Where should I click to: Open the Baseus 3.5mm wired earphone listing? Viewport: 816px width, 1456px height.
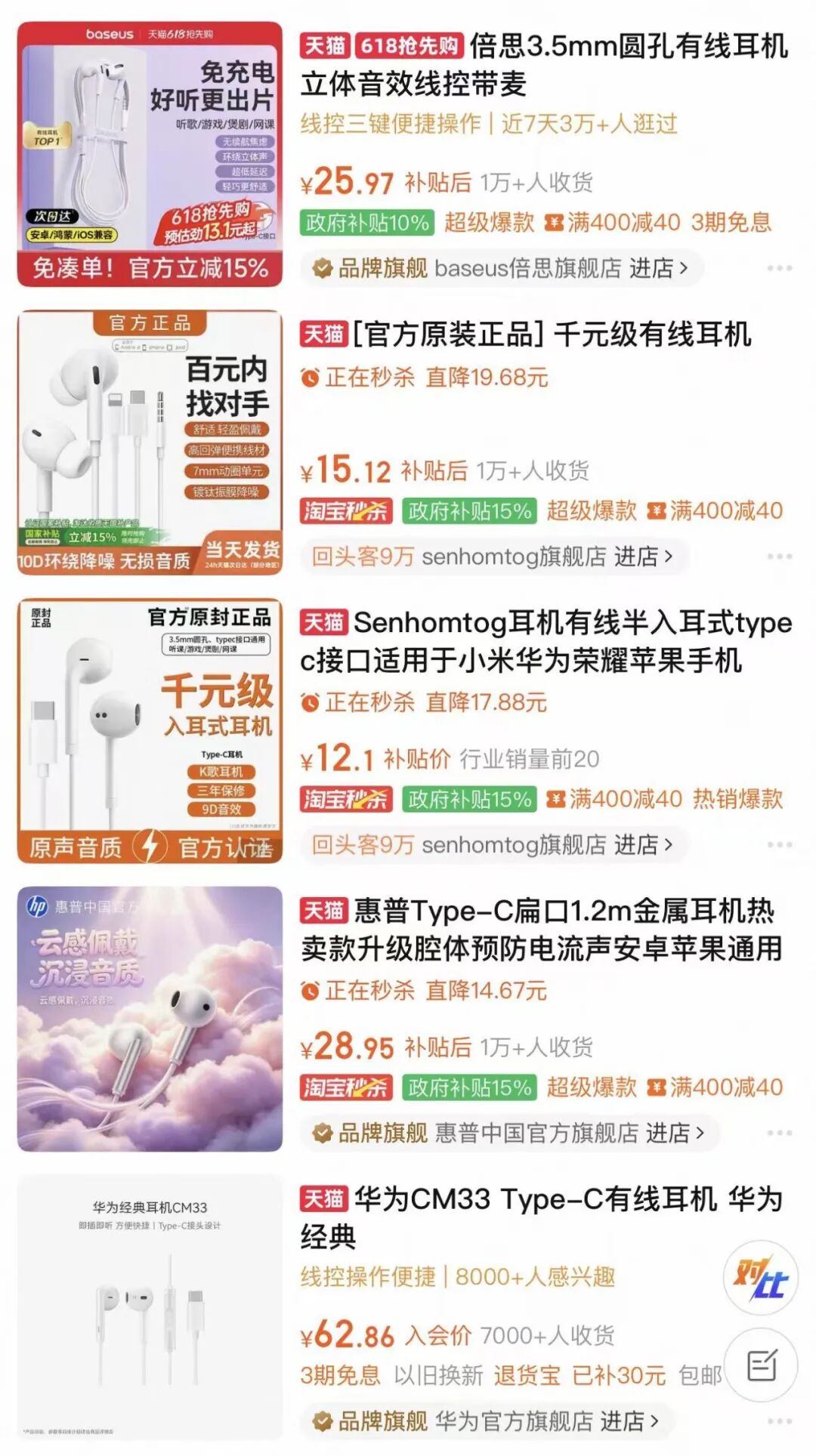click(x=544, y=65)
